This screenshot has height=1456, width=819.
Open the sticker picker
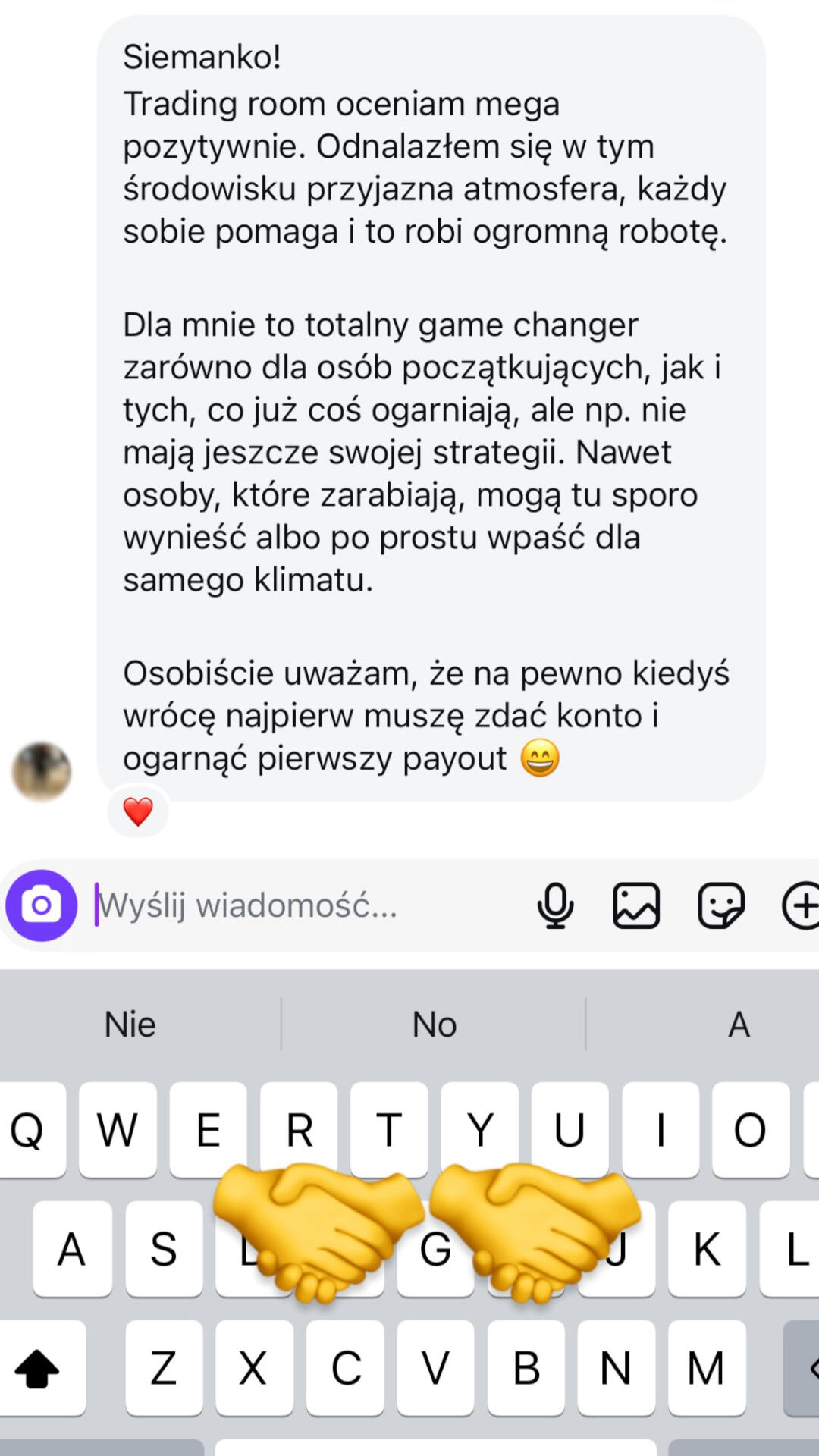tap(720, 905)
